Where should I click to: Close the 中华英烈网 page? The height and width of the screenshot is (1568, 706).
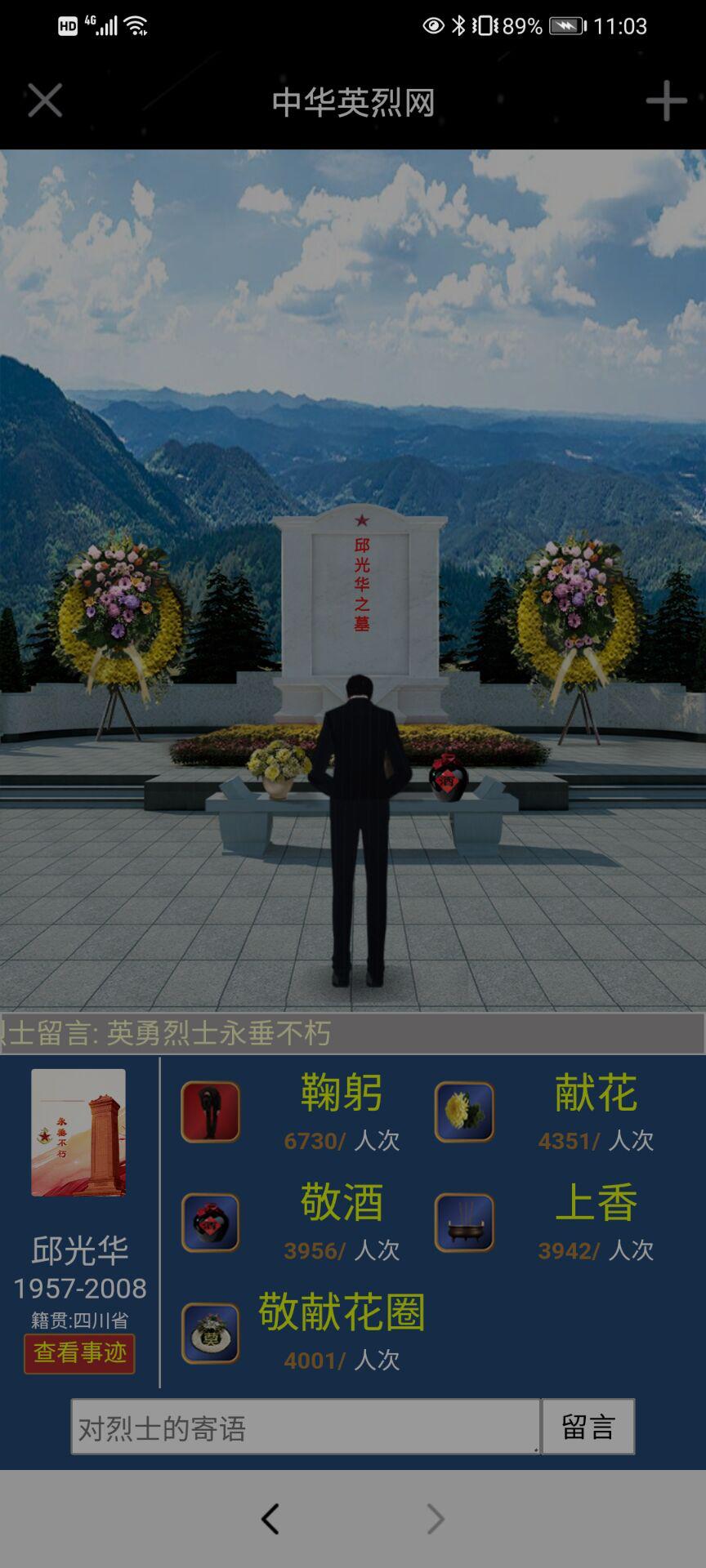[x=45, y=101]
